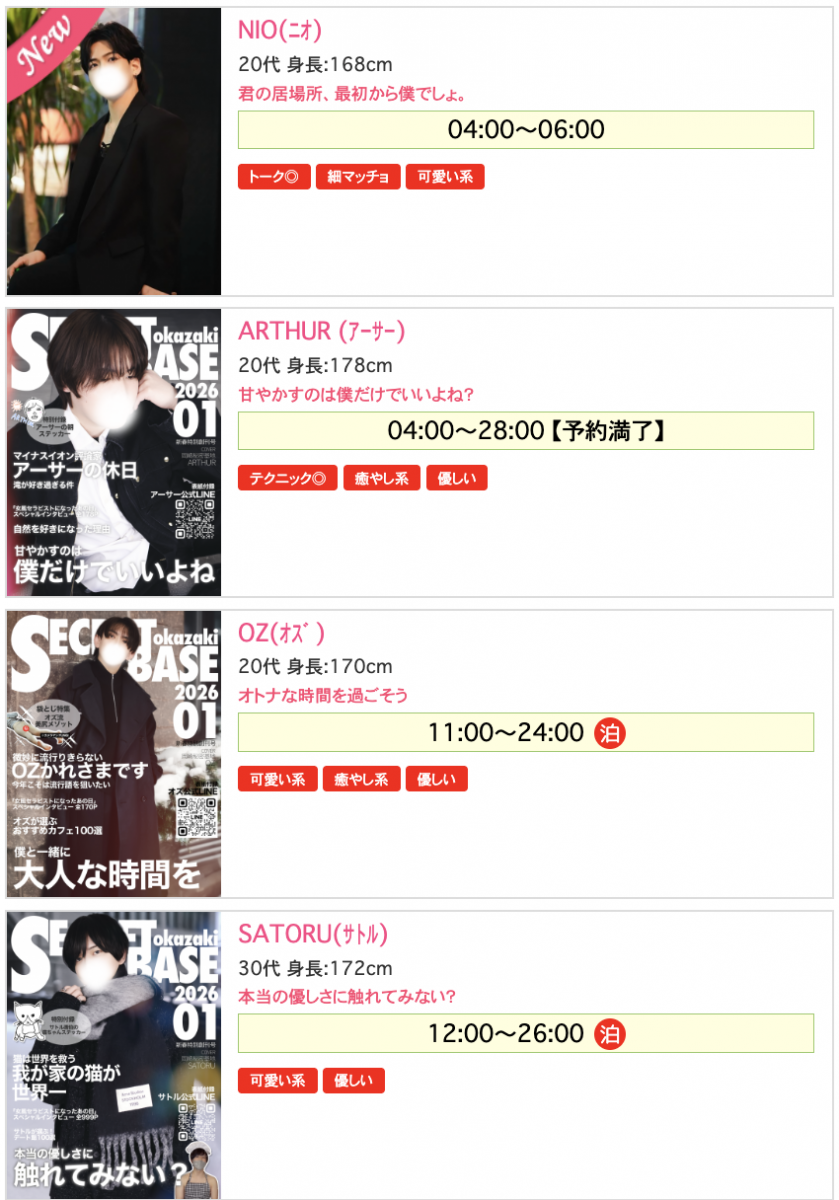Open ARTHUR's magazine cover photo
Viewport: 839px width, 1200px height.
point(114,453)
